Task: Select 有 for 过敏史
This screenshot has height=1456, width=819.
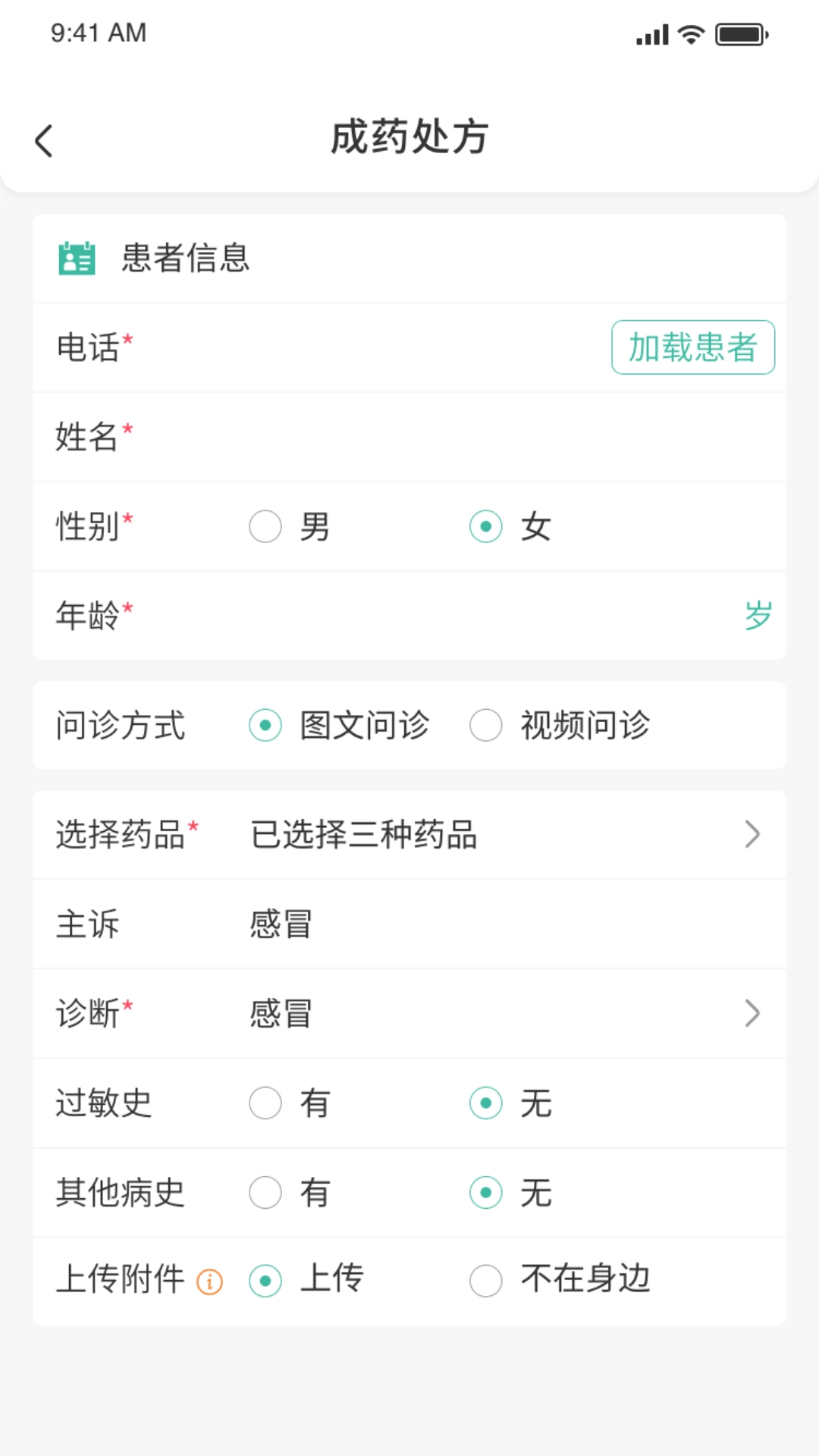Action: (265, 1104)
